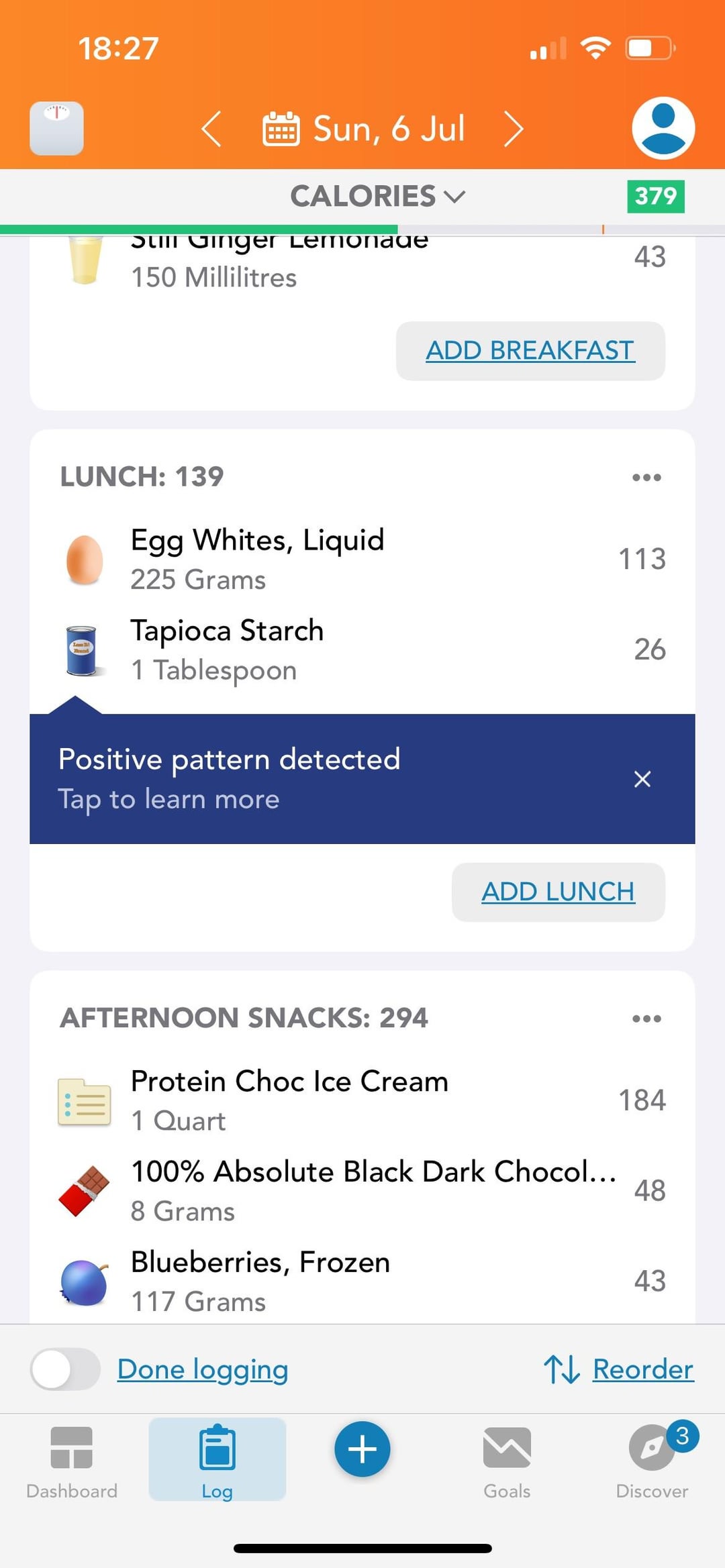Viewport: 725px width, 1568px height.
Task: Tap the Reorder link
Action: coord(619,1369)
